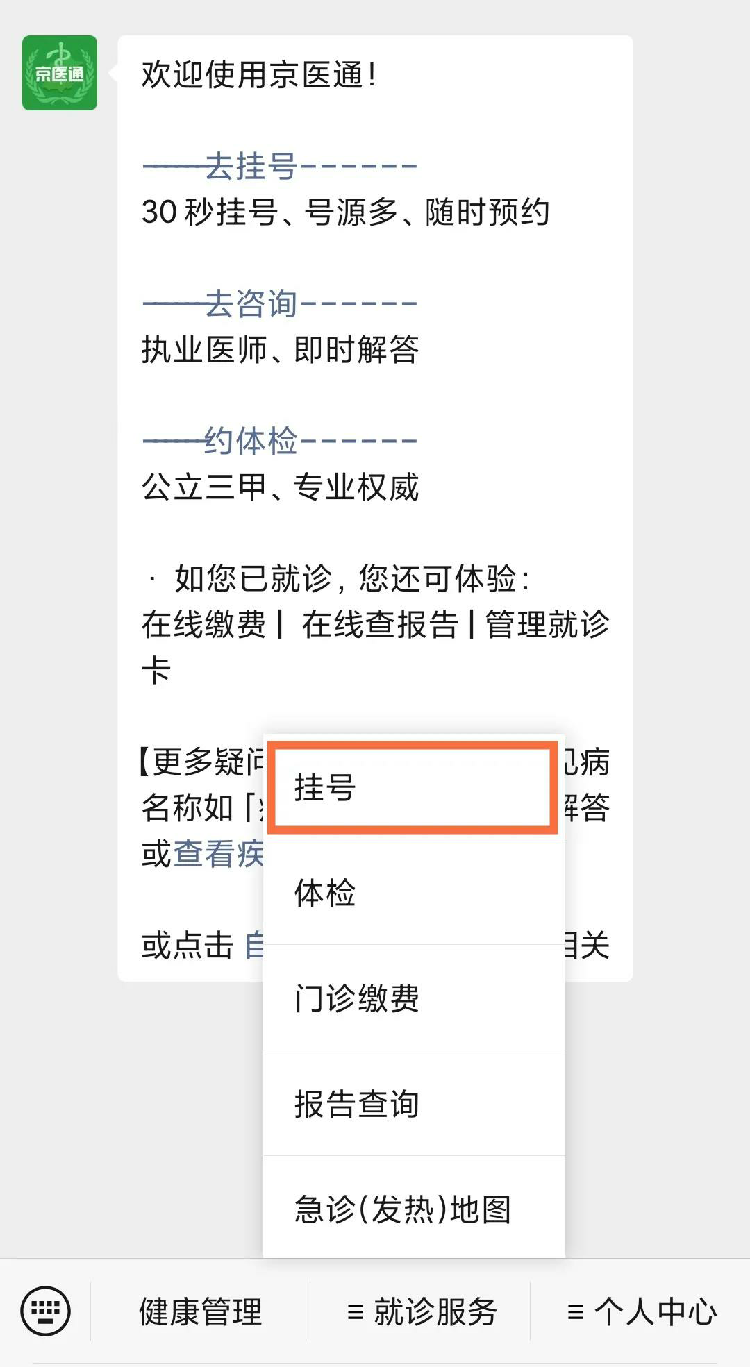The width and height of the screenshot is (750, 1367).
Task: Tap the 去挂号 link in the message
Action: point(250,166)
